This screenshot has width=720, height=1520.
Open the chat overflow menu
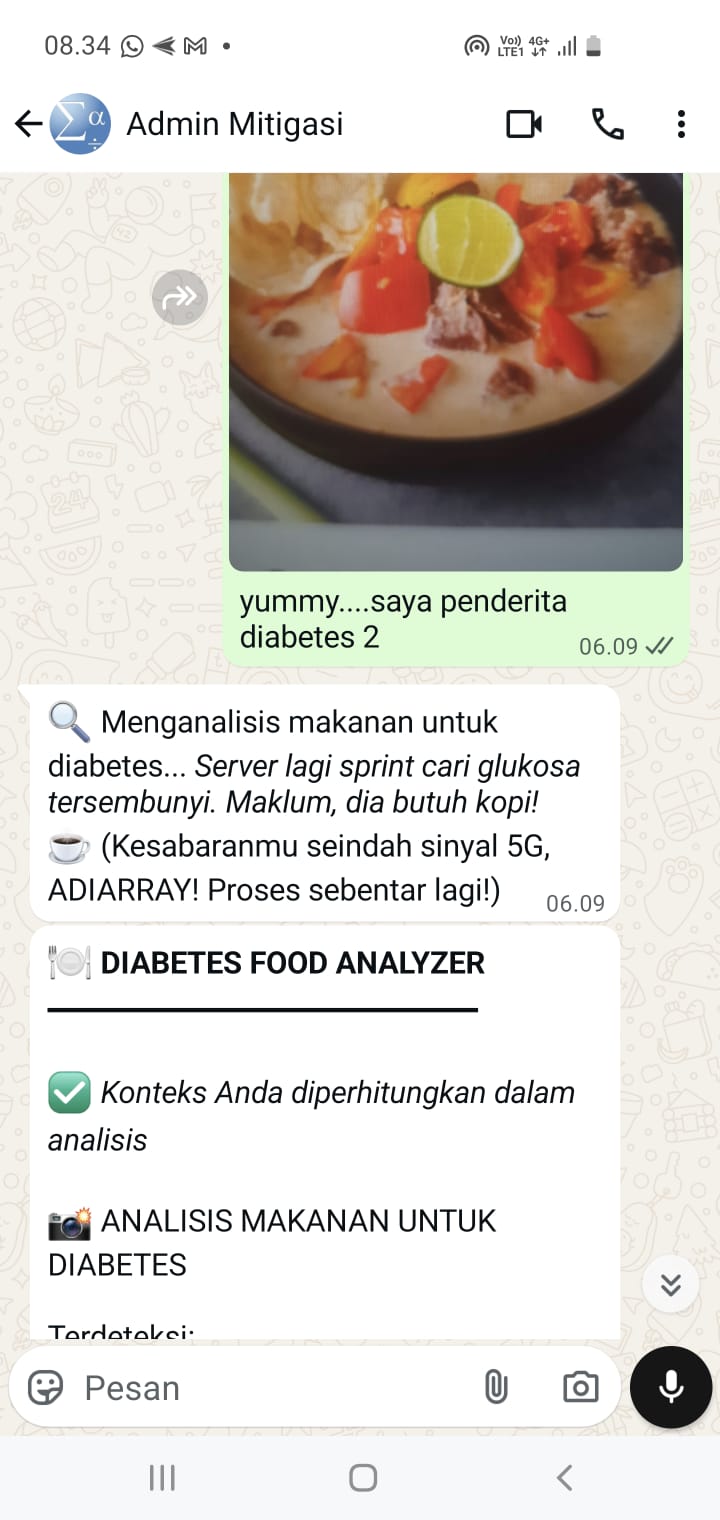681,124
